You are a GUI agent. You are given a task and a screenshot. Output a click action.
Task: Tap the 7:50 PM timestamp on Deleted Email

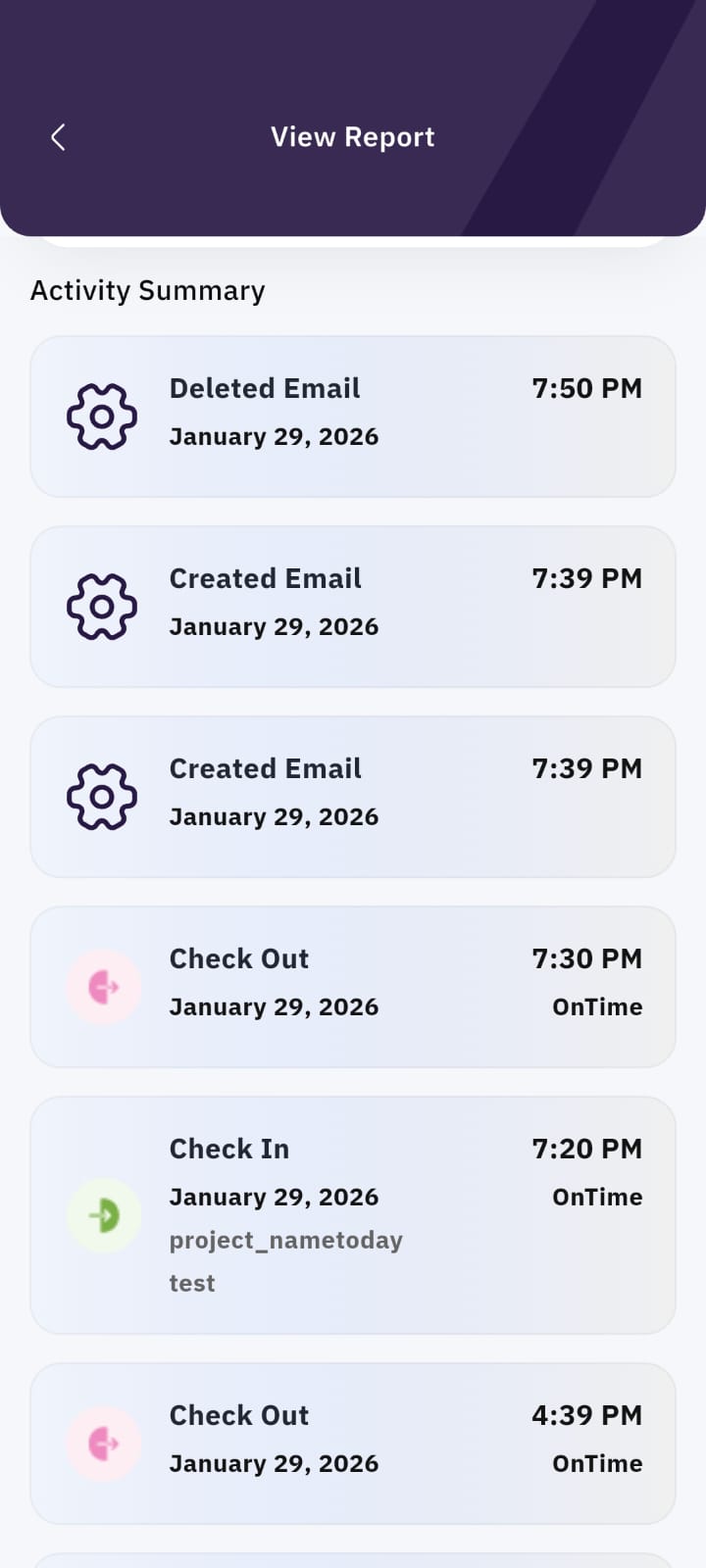586,388
